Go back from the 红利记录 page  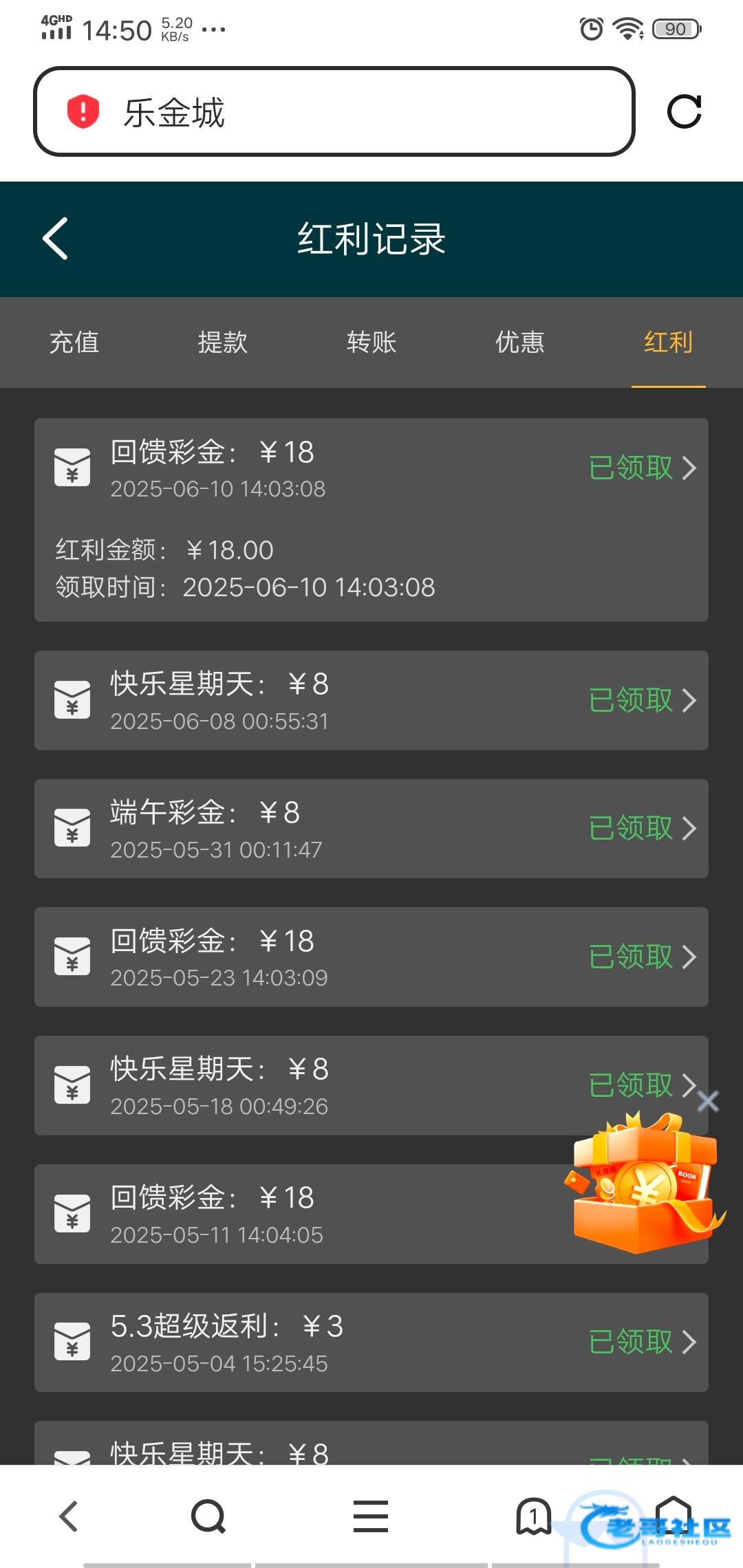click(56, 239)
